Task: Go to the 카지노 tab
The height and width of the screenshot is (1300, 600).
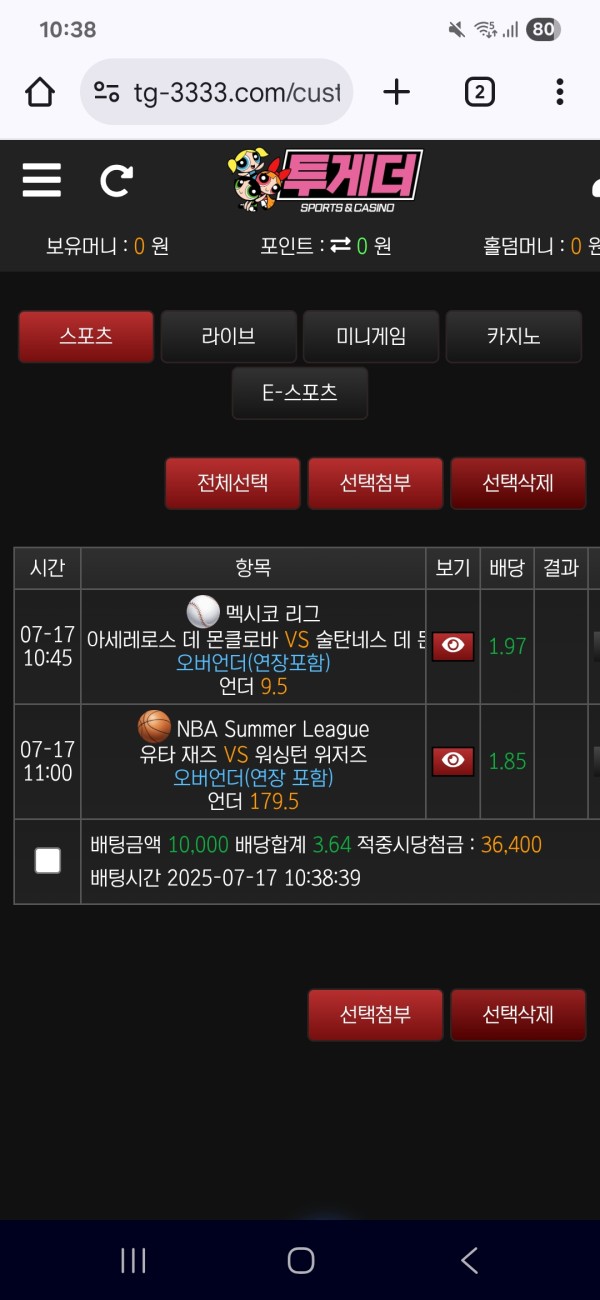Action: 513,337
